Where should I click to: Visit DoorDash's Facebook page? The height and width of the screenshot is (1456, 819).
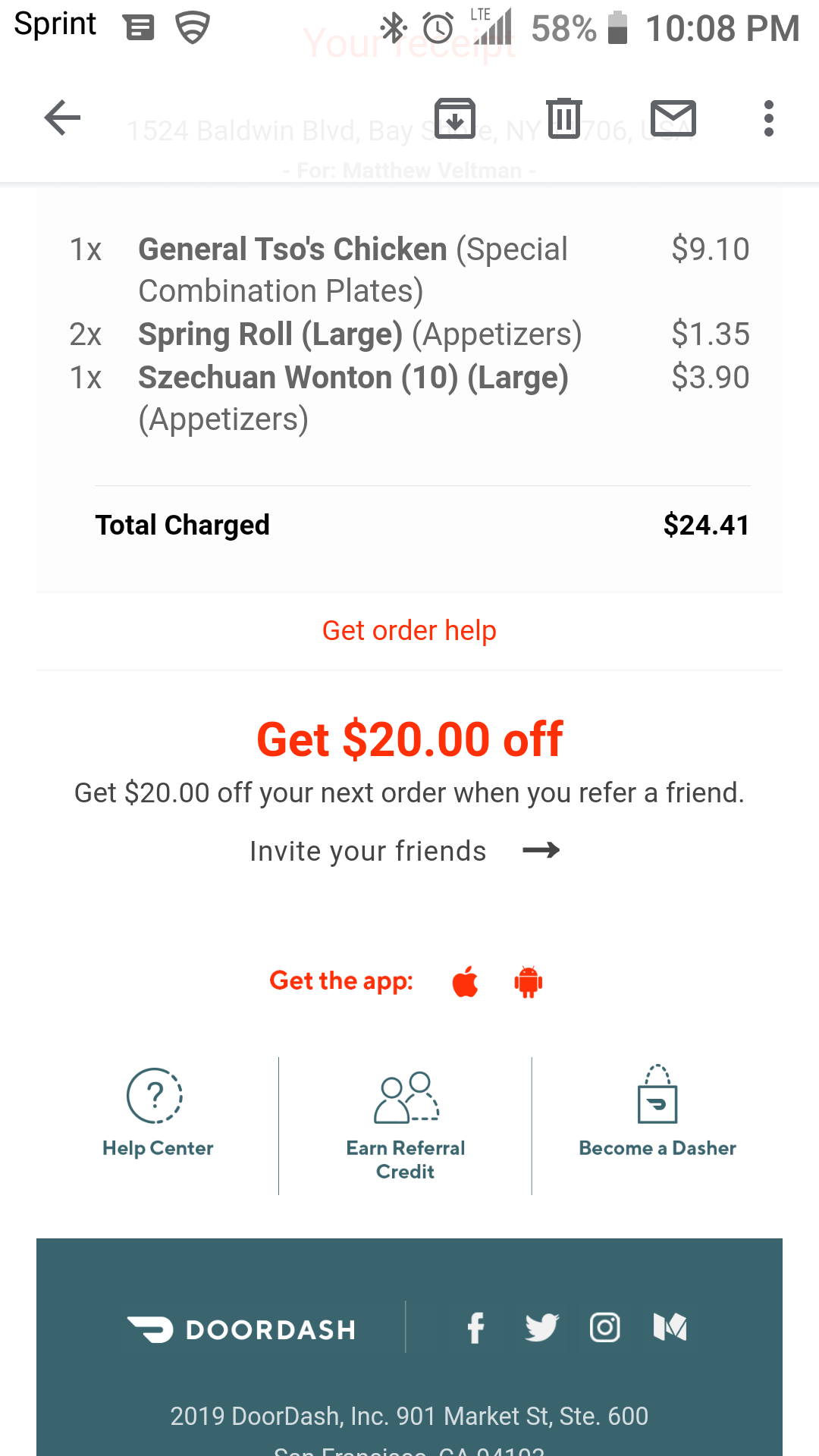[476, 1328]
